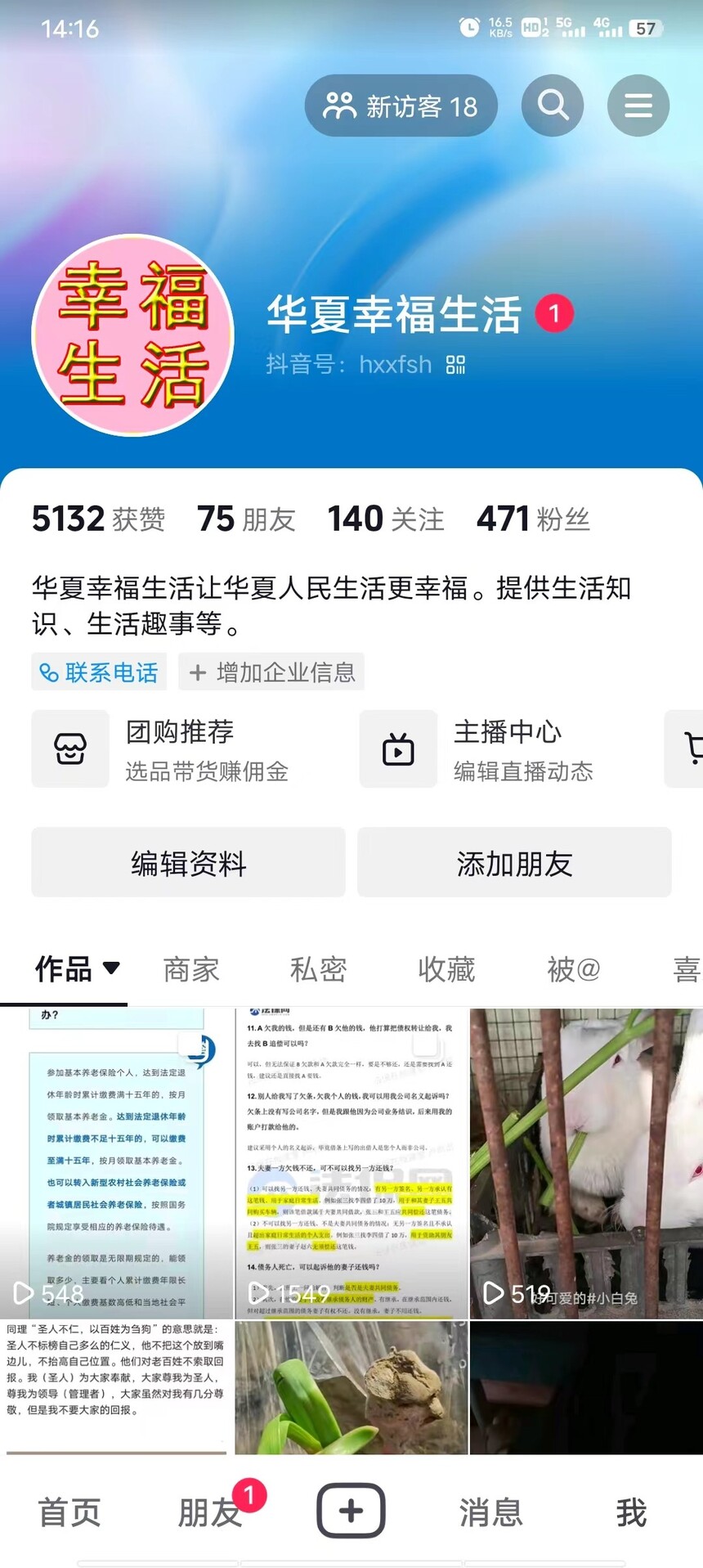The height and width of the screenshot is (1568, 703).
Task: Open 联系电话 contact link
Action: 99,672
